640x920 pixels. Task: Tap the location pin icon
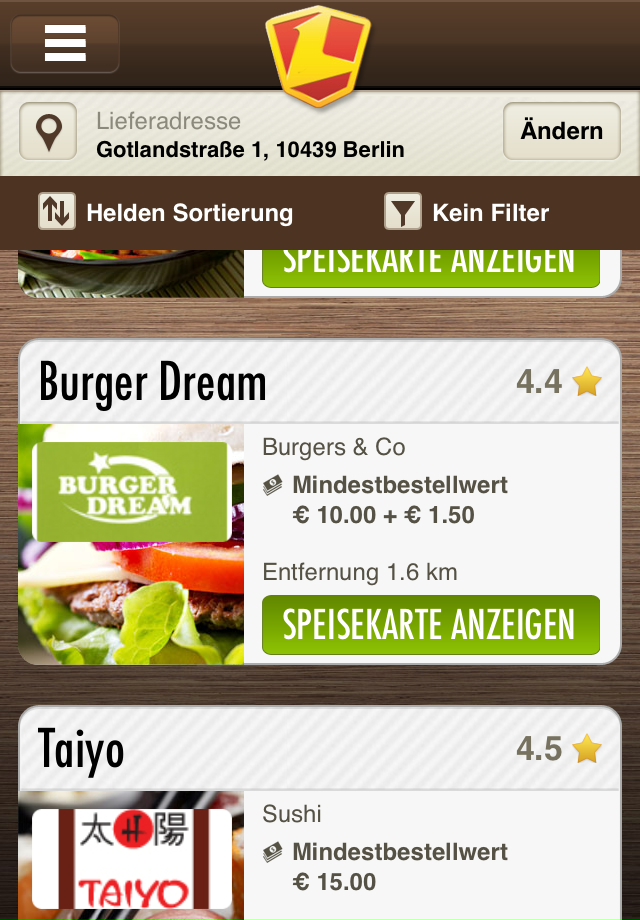tap(48, 132)
